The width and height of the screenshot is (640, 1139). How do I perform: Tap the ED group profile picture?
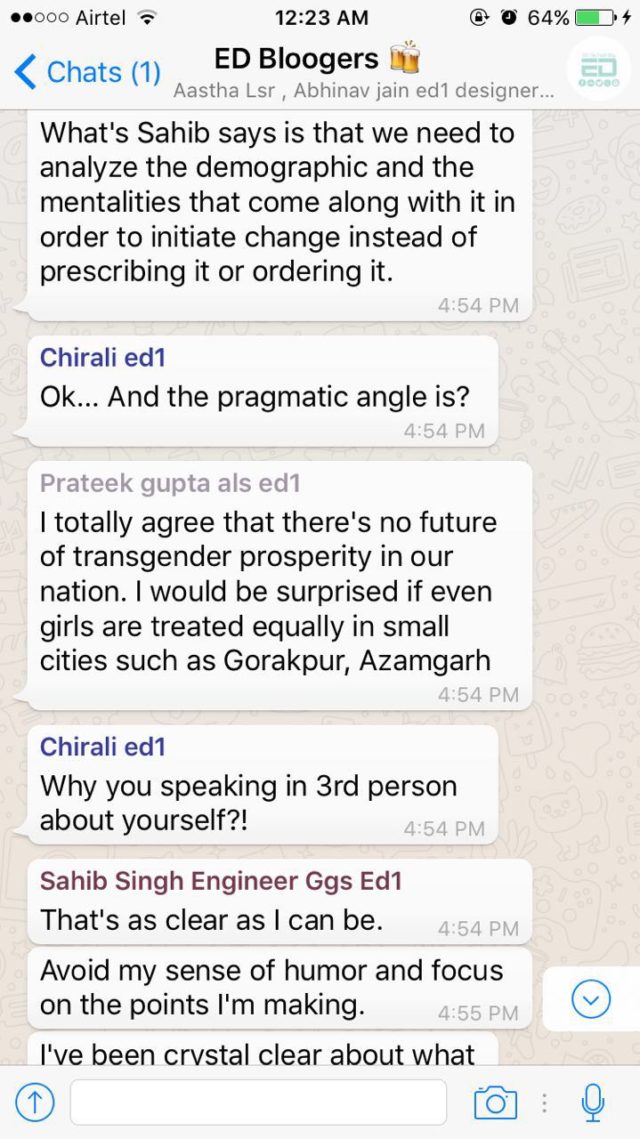598,71
